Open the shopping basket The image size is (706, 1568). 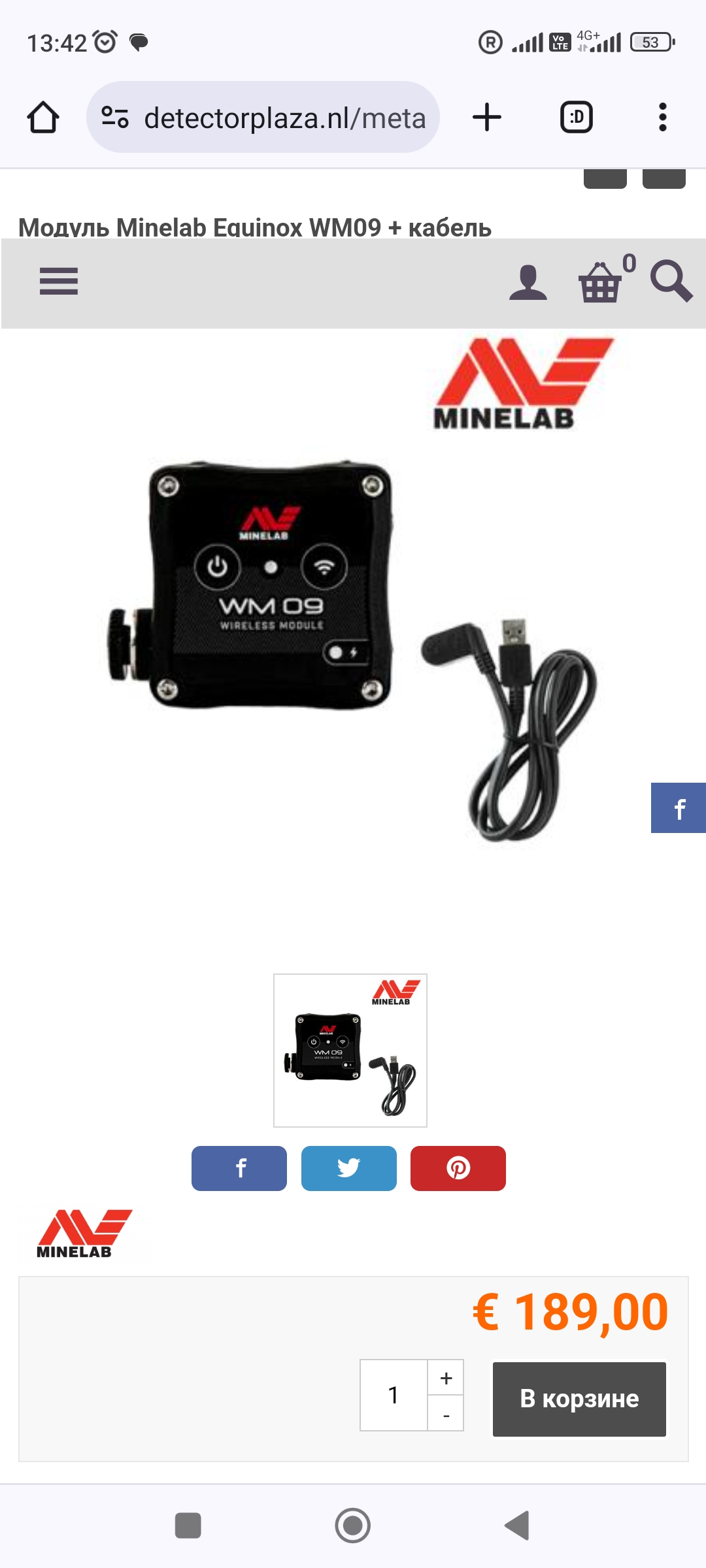600,283
